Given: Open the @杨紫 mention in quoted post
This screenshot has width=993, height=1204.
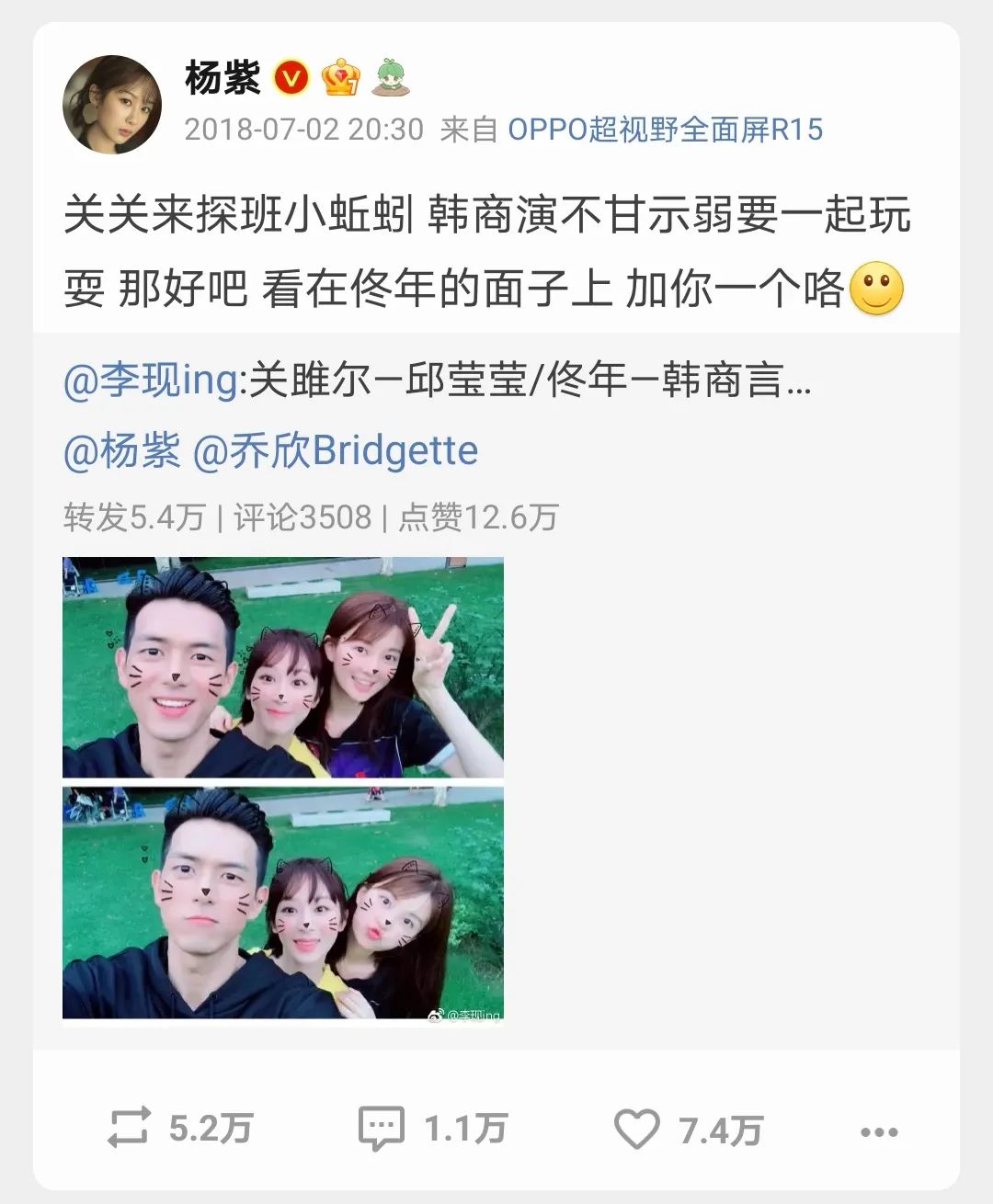Looking at the screenshot, I should (x=122, y=451).
